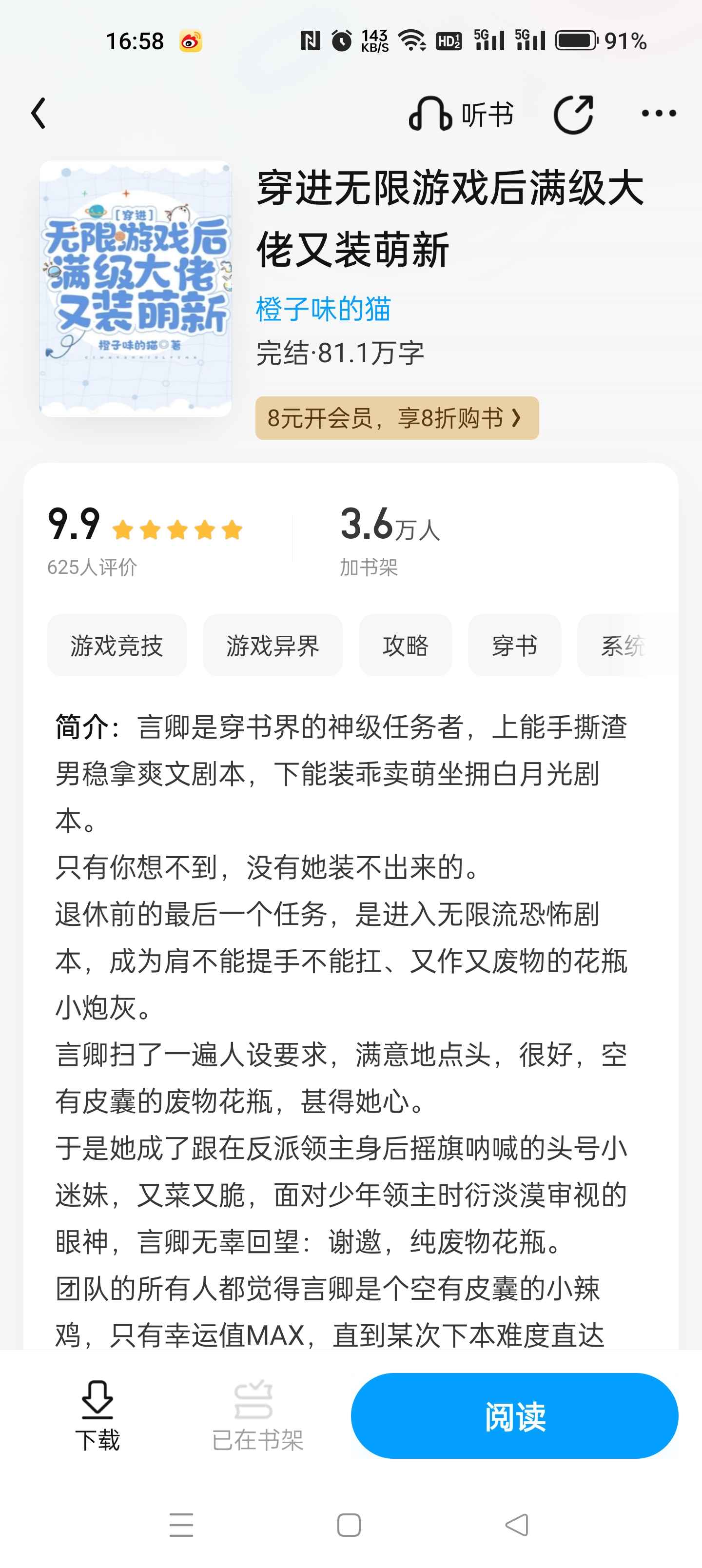The height and width of the screenshot is (1568, 702).
Task: Open the three-dot overflow menu
Action: point(659,113)
